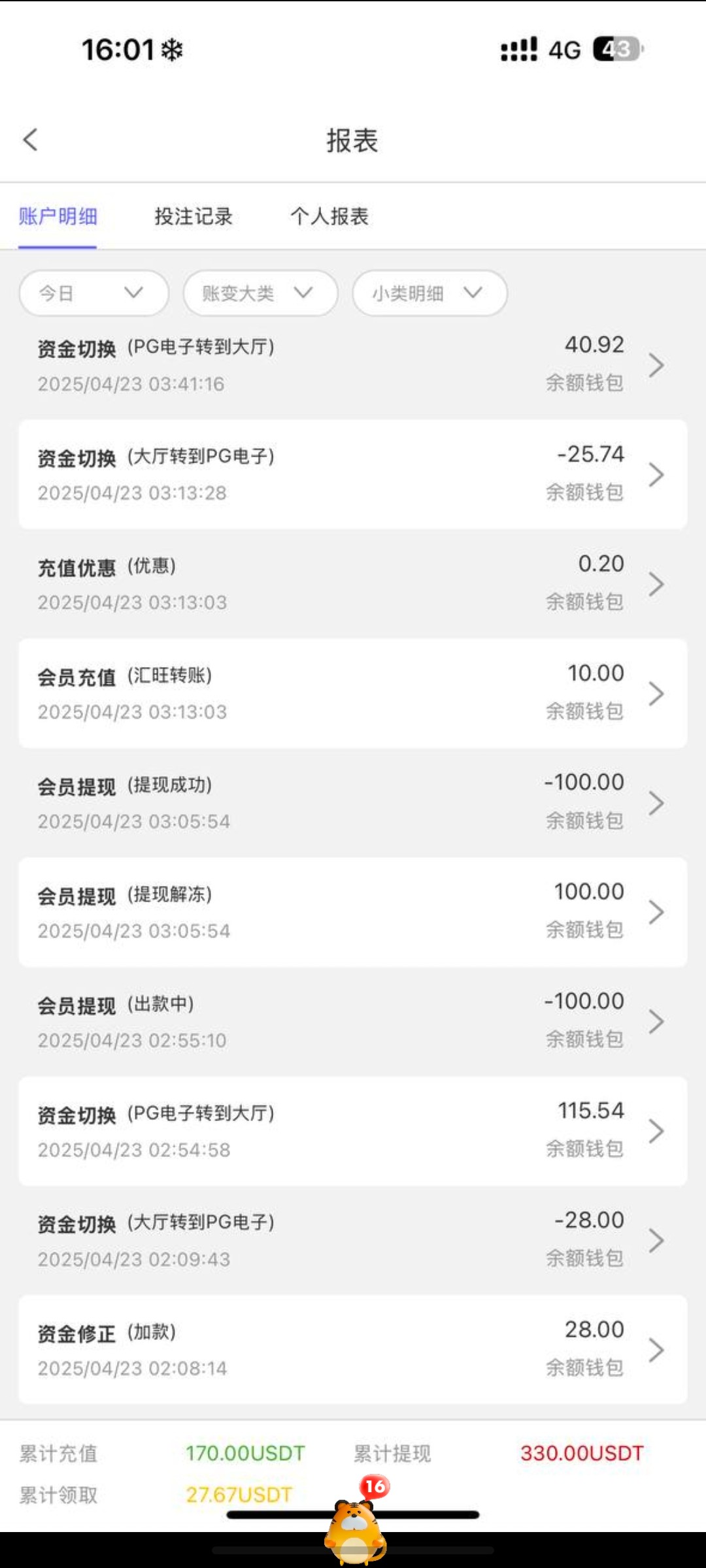Go back using the top-left arrow
The image size is (706, 1568).
click(30, 139)
